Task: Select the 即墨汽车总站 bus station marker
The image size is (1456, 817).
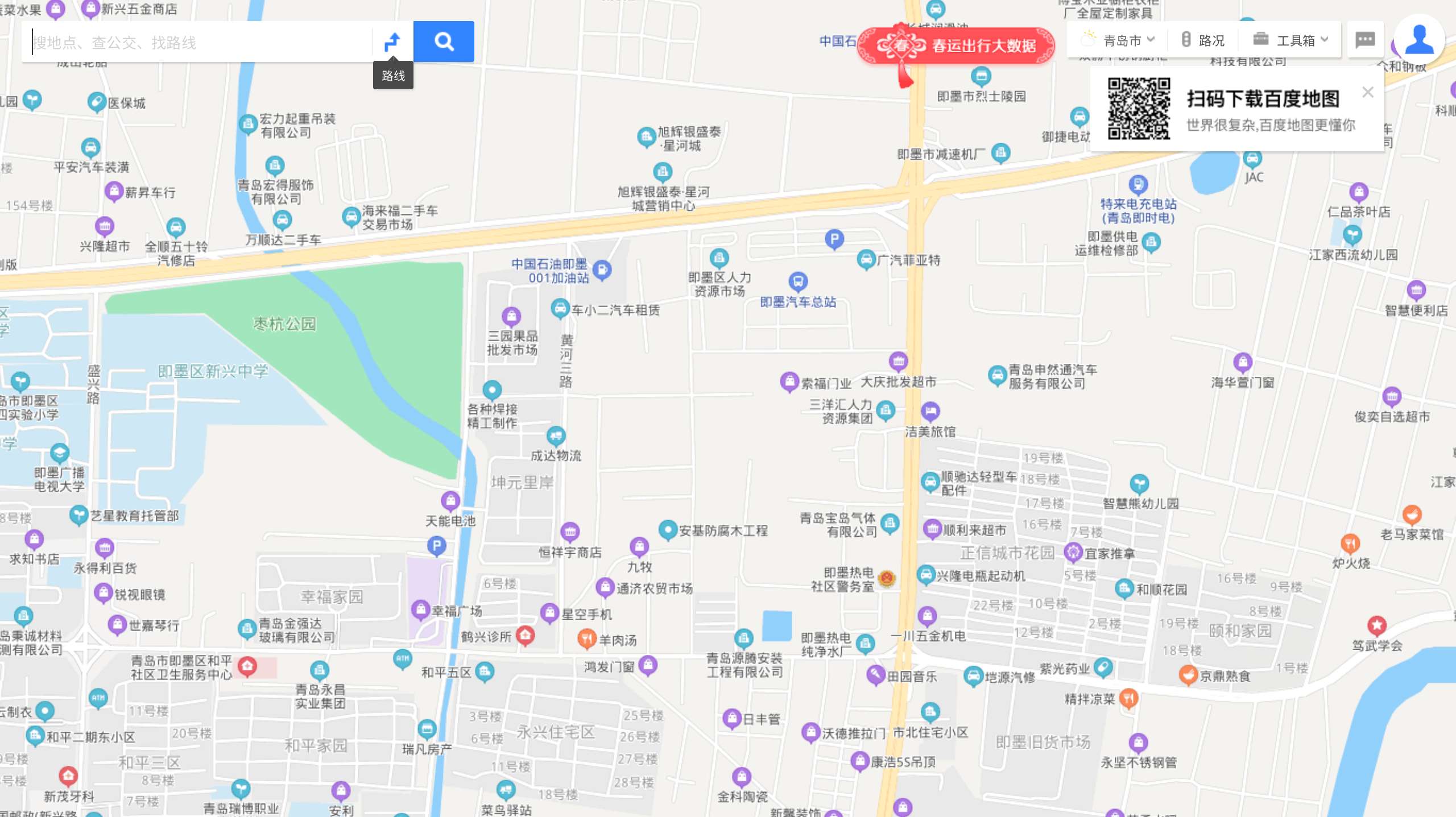Action: coord(798,281)
